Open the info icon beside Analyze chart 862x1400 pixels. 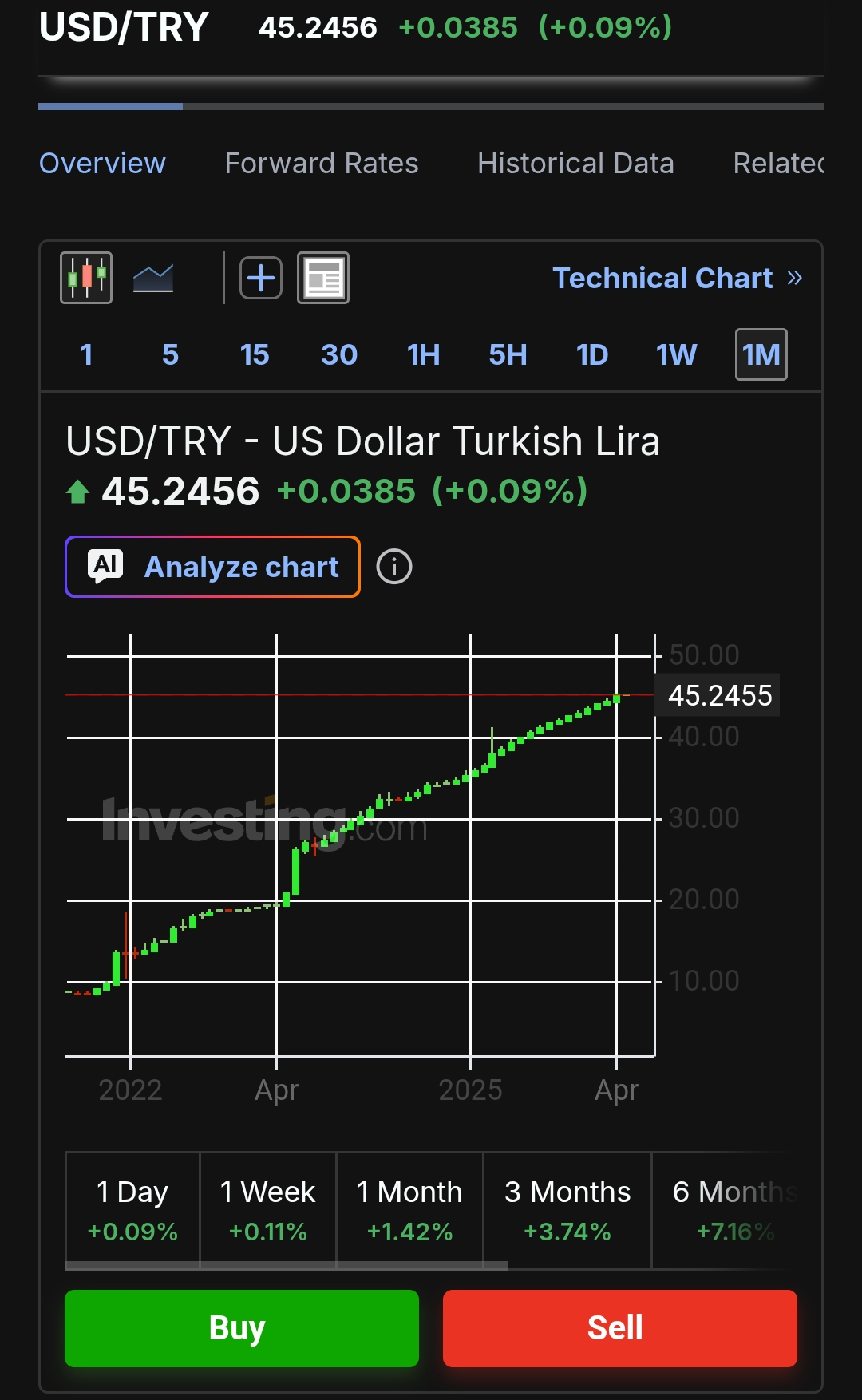[394, 567]
